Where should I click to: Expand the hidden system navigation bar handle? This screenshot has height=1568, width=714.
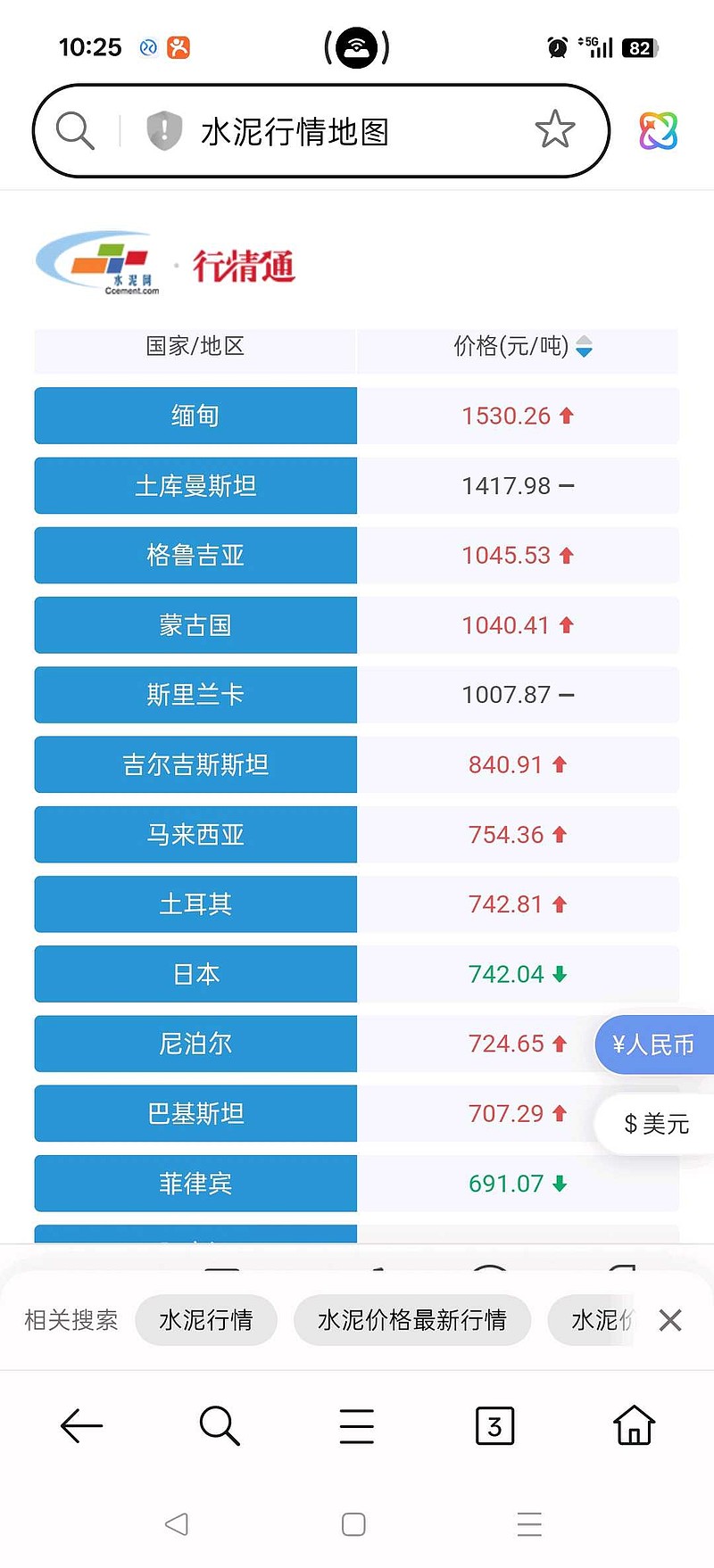click(529, 1525)
